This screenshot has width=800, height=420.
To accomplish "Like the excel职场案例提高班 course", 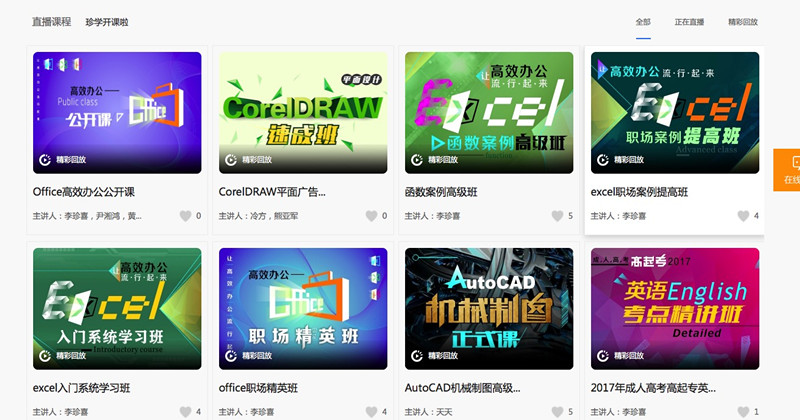I will click(x=743, y=216).
